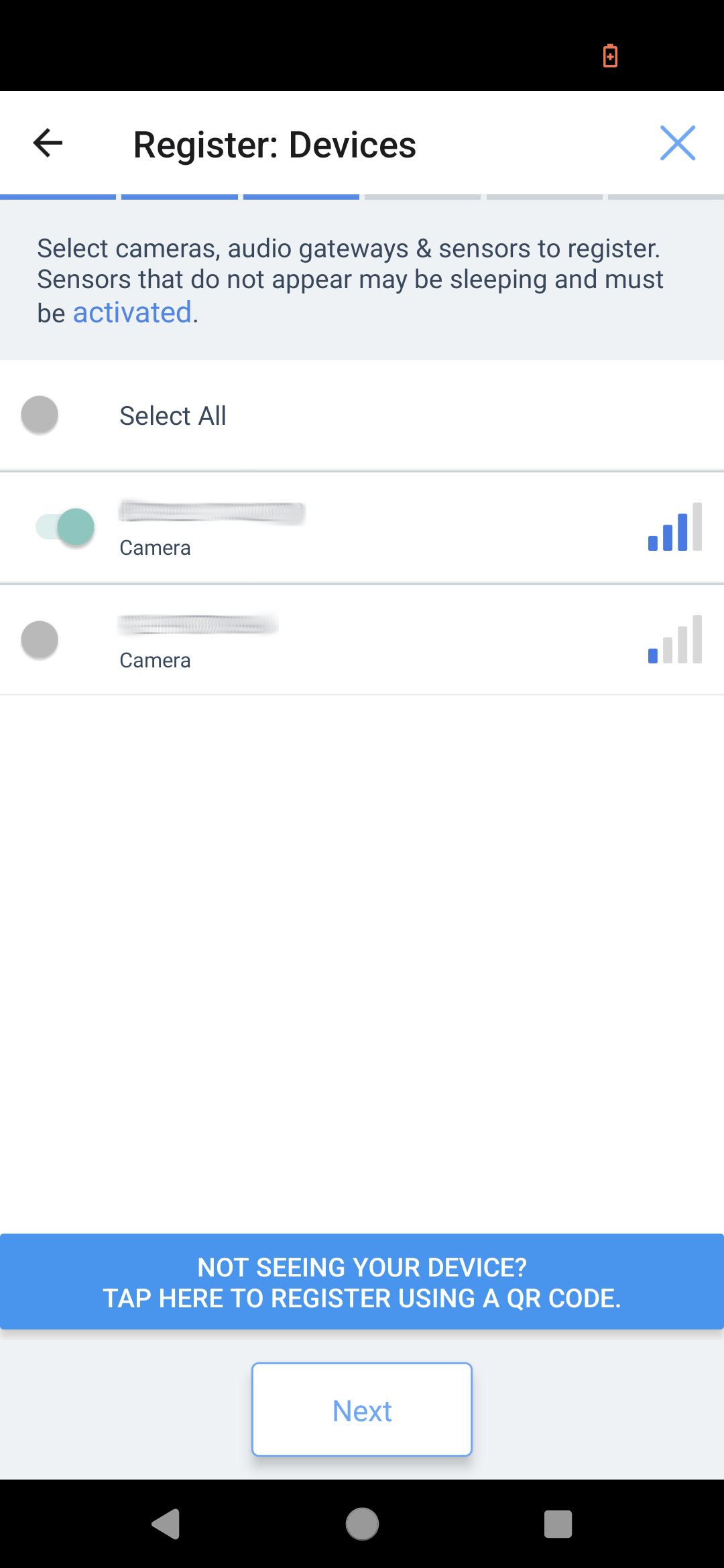Tap the Camera label under the first device
The image size is (724, 1568).
(155, 547)
